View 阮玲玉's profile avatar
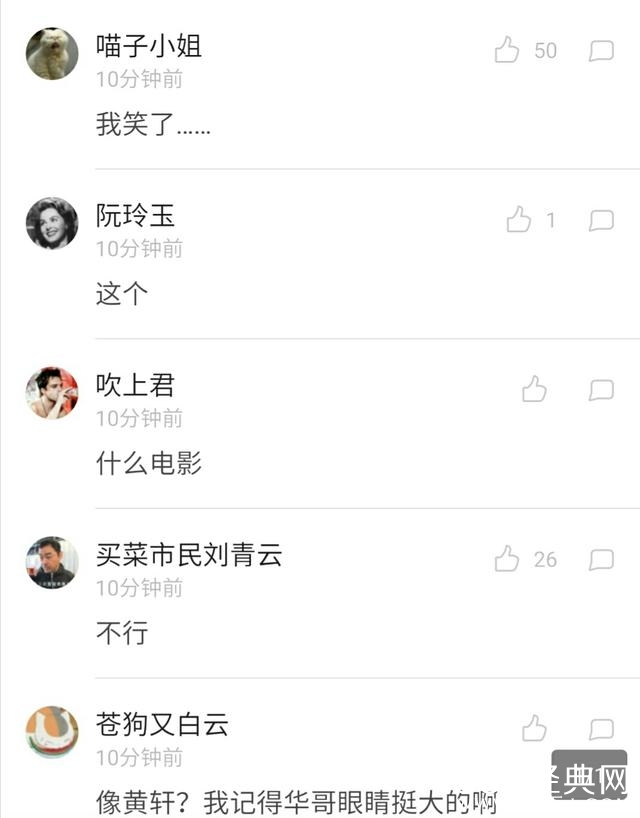 click(52, 223)
